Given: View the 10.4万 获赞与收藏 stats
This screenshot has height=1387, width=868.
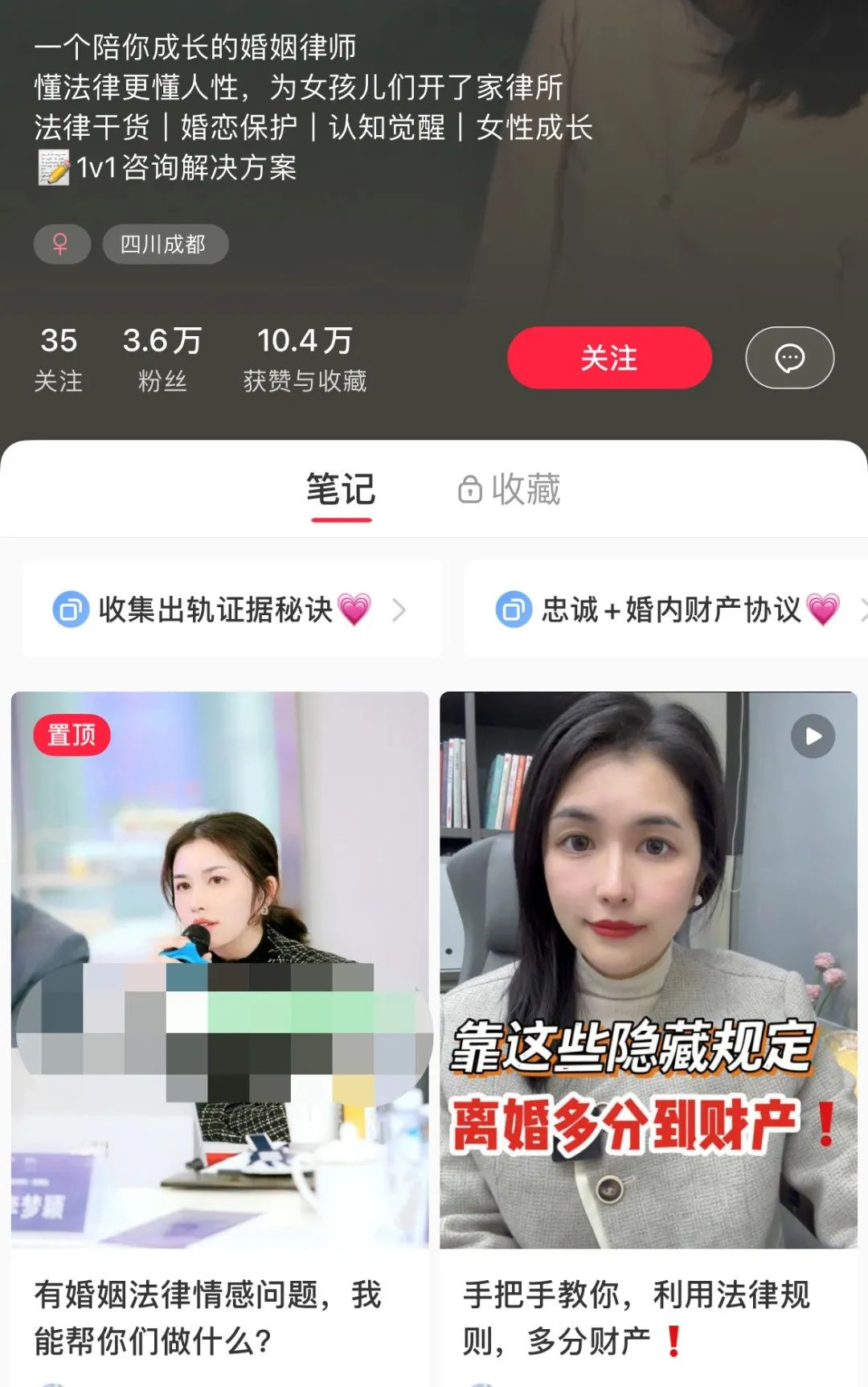Looking at the screenshot, I should [304, 356].
